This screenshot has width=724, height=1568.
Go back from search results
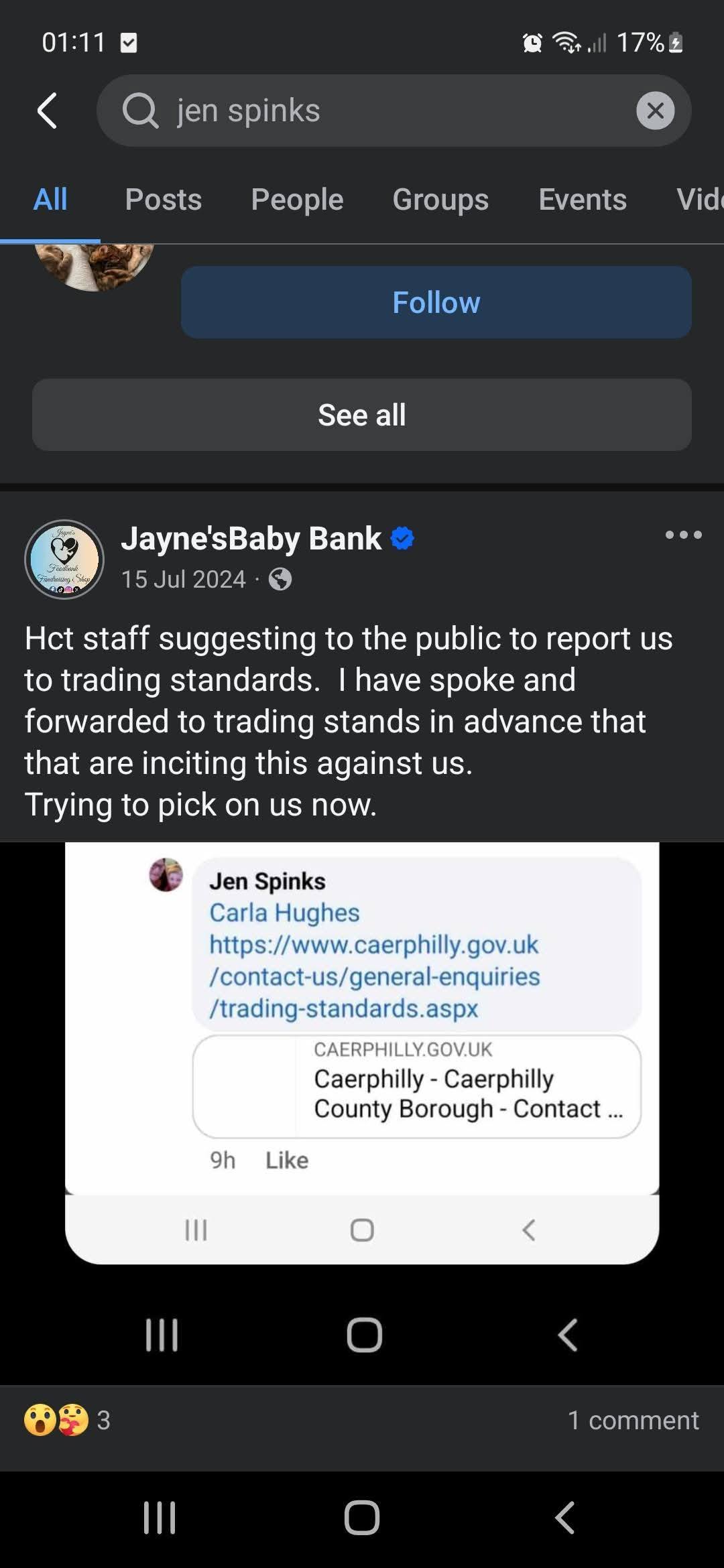tap(47, 111)
